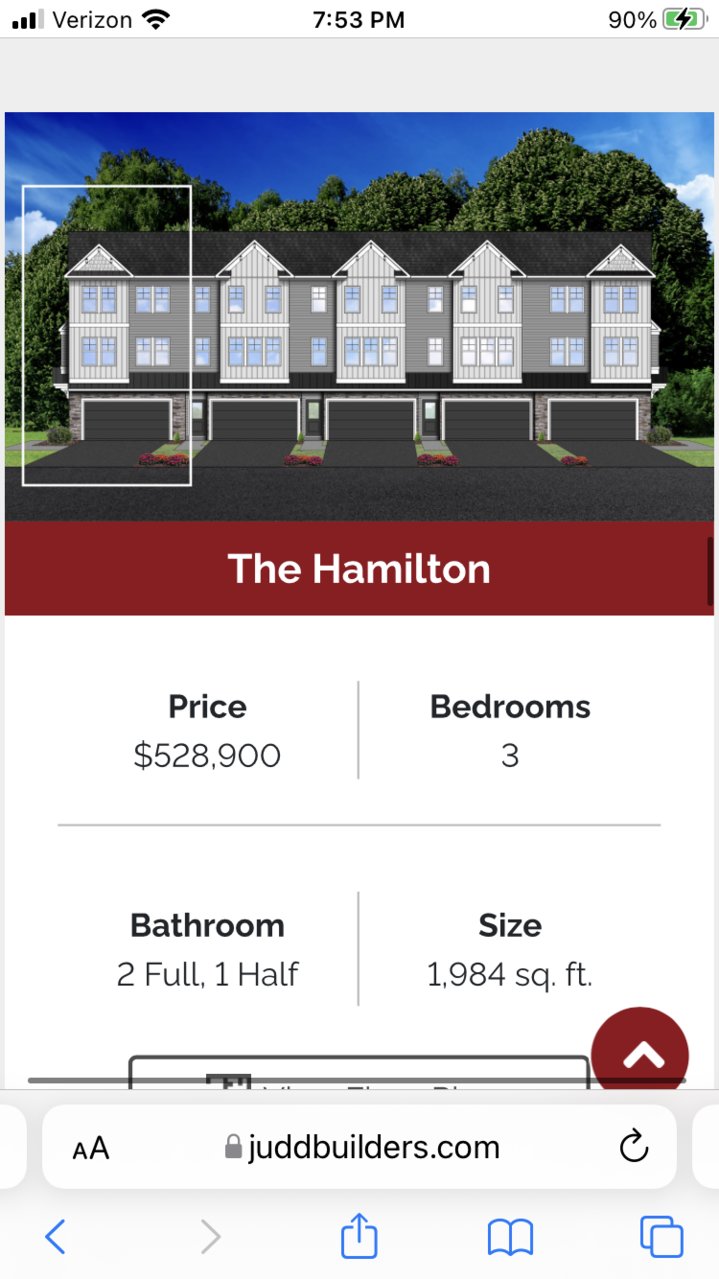
Task: Show all open tabs
Action: pos(662,1237)
